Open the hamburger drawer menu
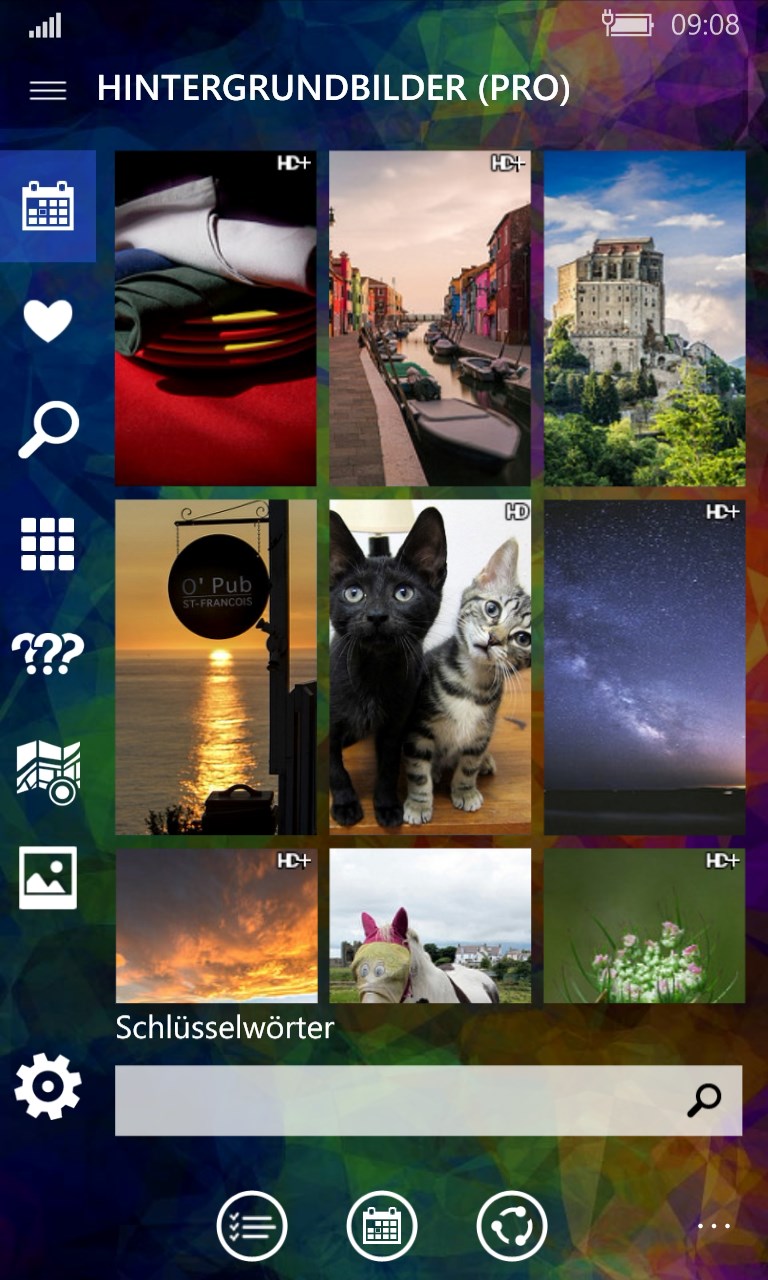This screenshot has height=1280, width=768. 48,90
